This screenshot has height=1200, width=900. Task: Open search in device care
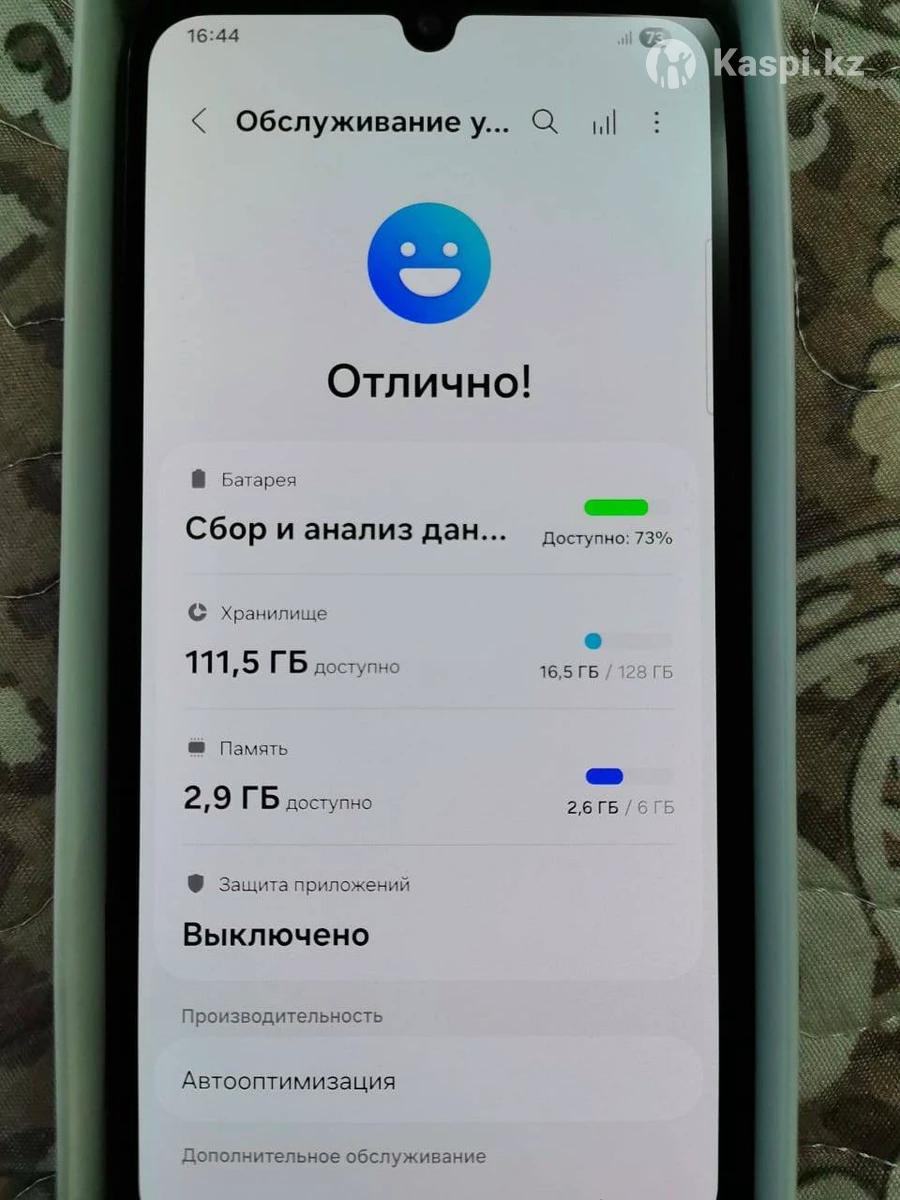[544, 122]
